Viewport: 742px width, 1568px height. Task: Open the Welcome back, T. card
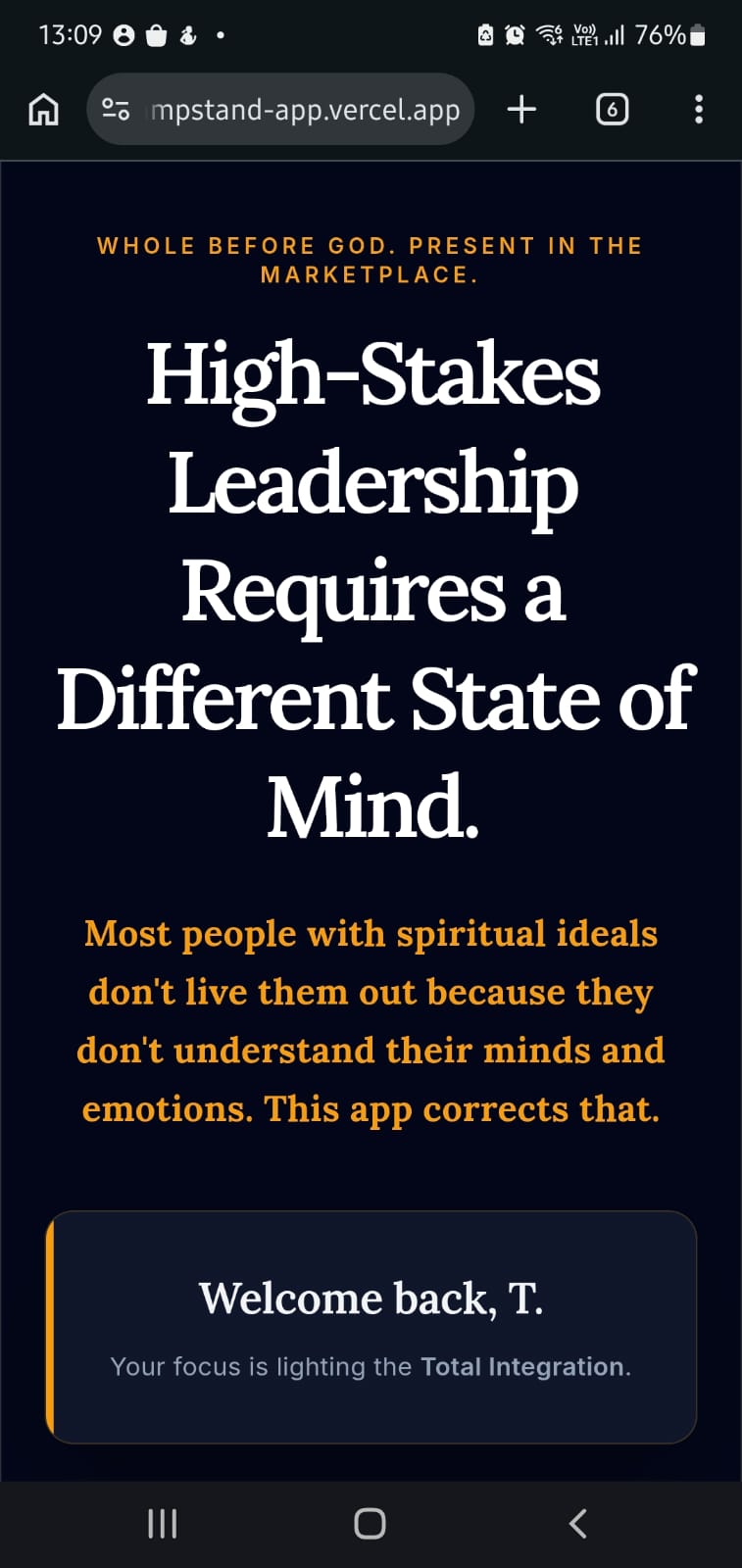tap(371, 1327)
